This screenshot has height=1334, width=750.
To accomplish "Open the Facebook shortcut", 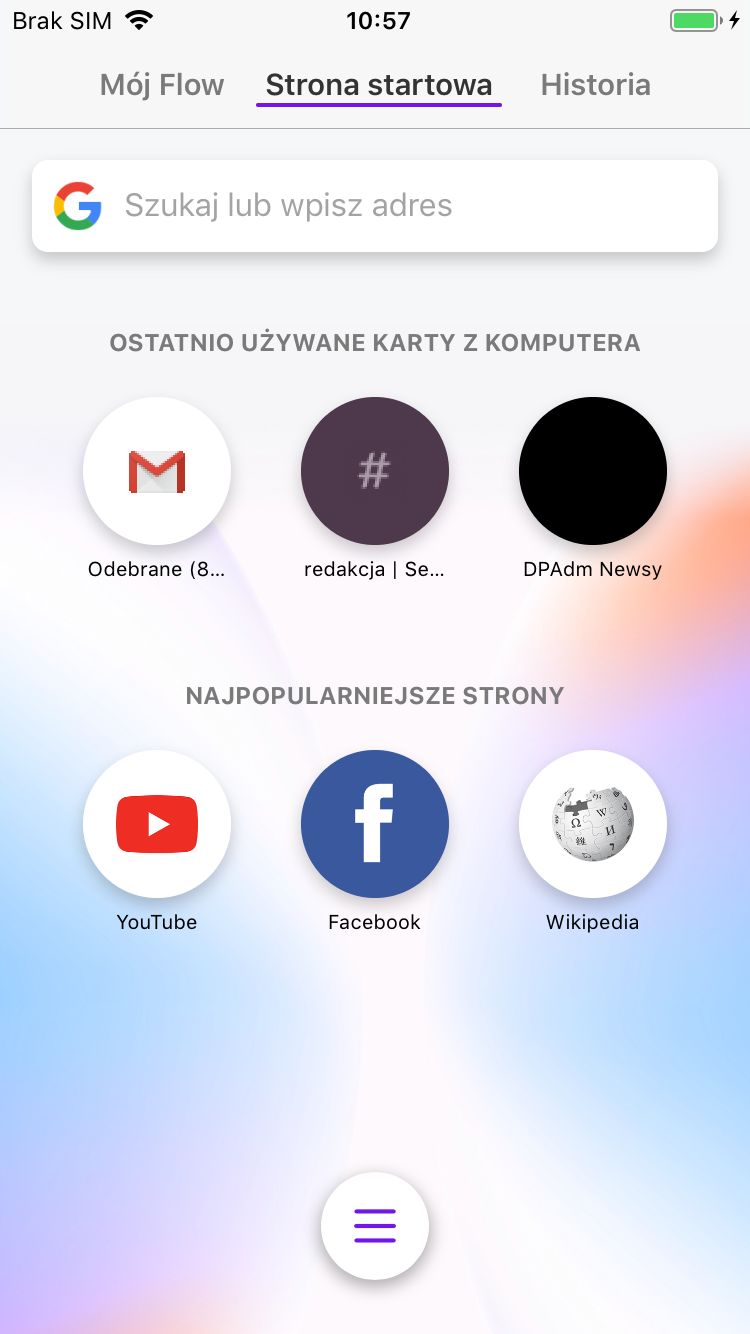I will (x=375, y=824).
